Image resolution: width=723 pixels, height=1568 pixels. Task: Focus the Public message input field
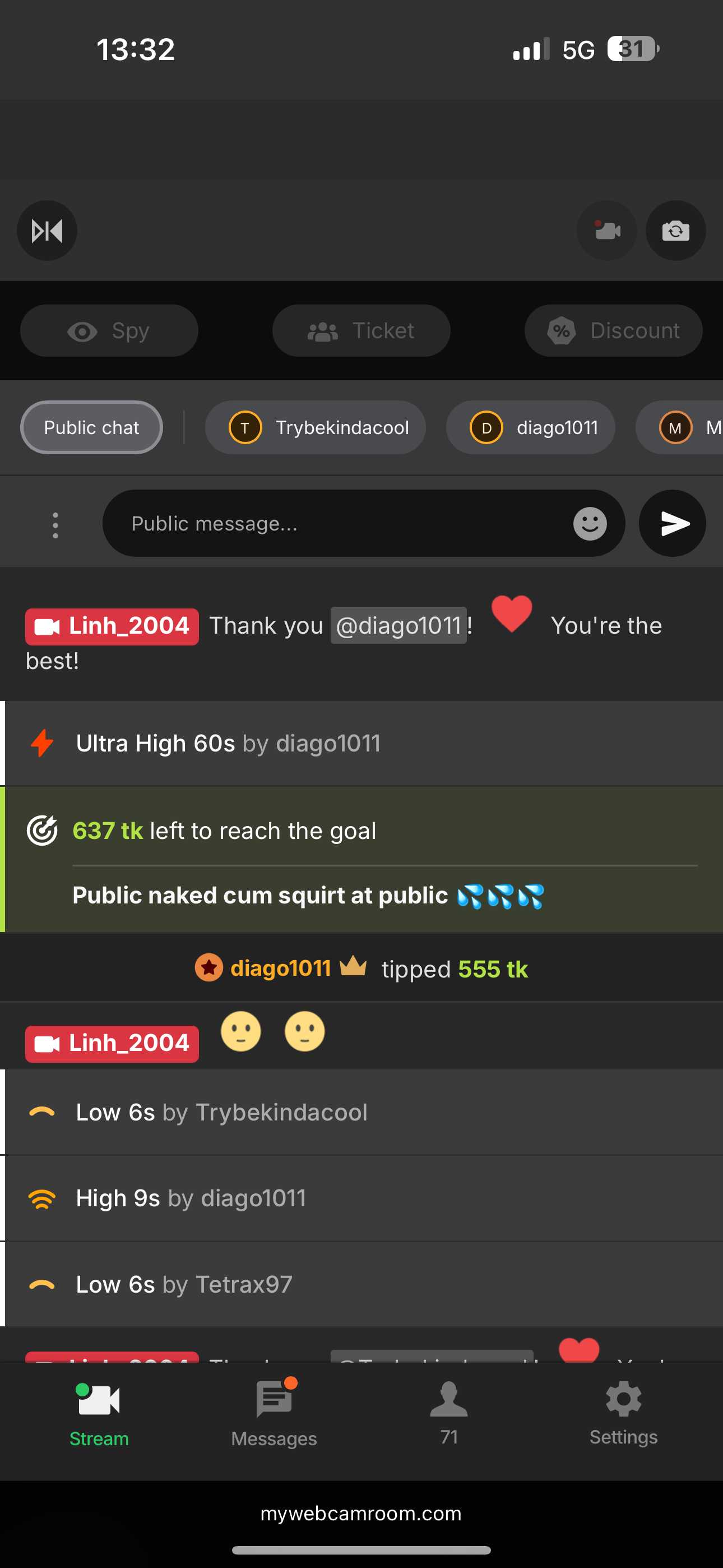(341, 523)
